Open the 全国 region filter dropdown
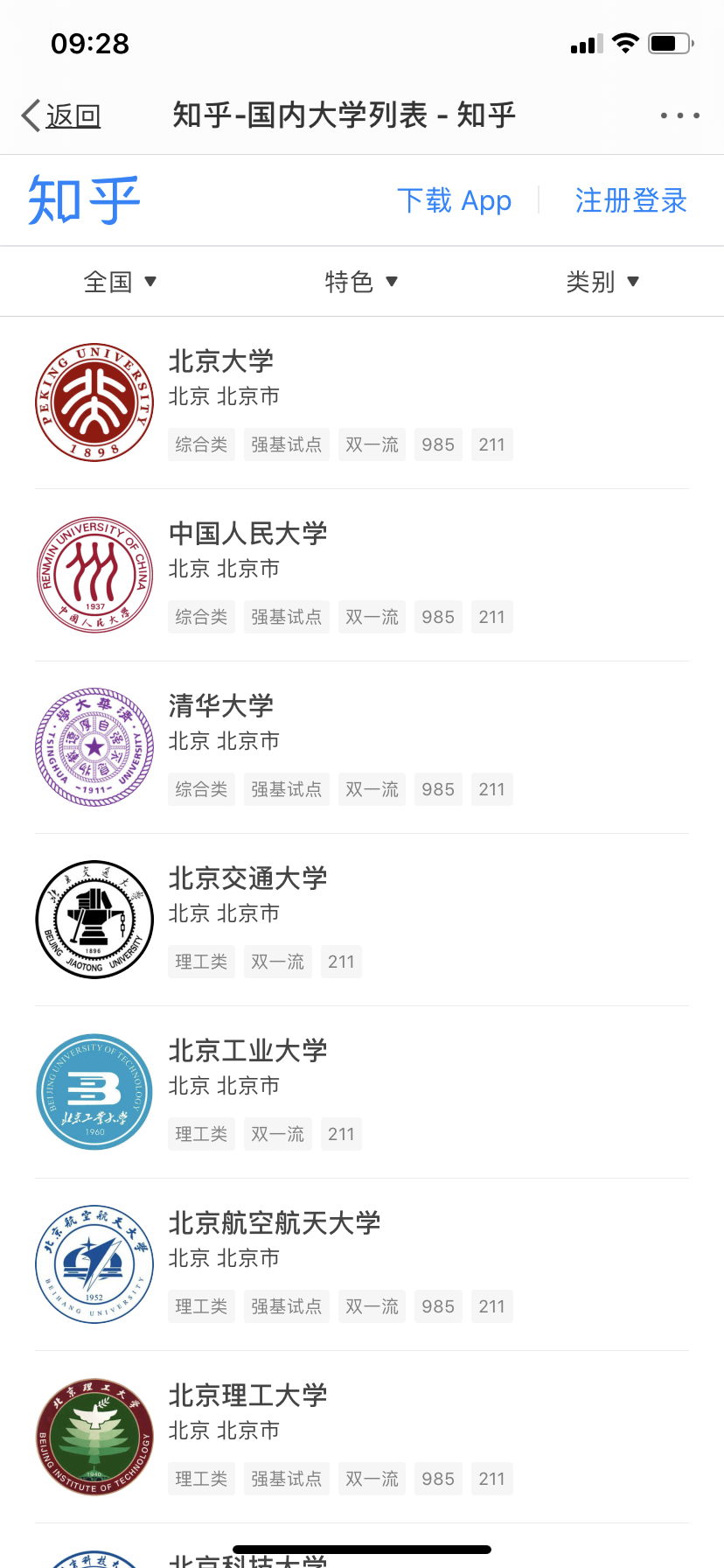 [x=120, y=281]
